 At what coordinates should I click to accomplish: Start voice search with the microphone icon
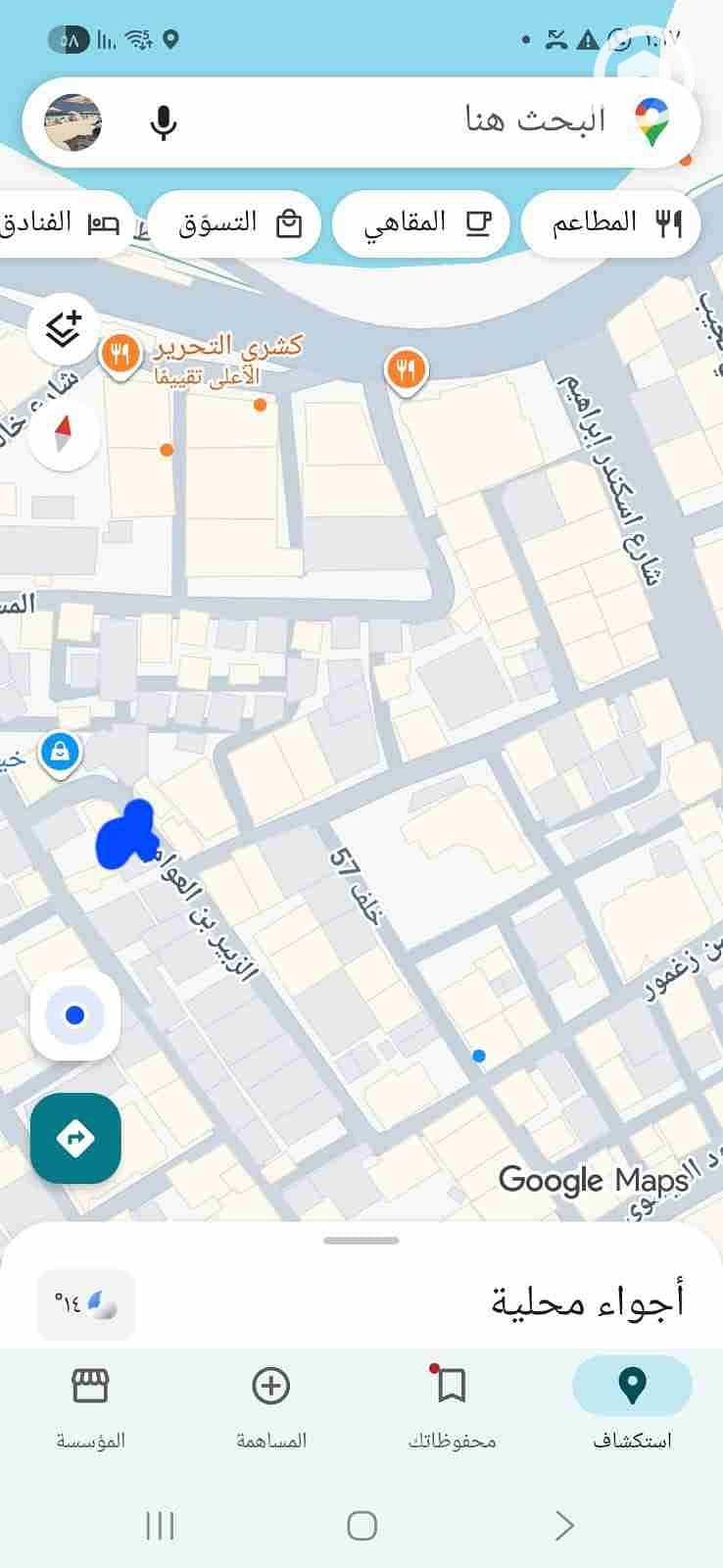coord(164,122)
